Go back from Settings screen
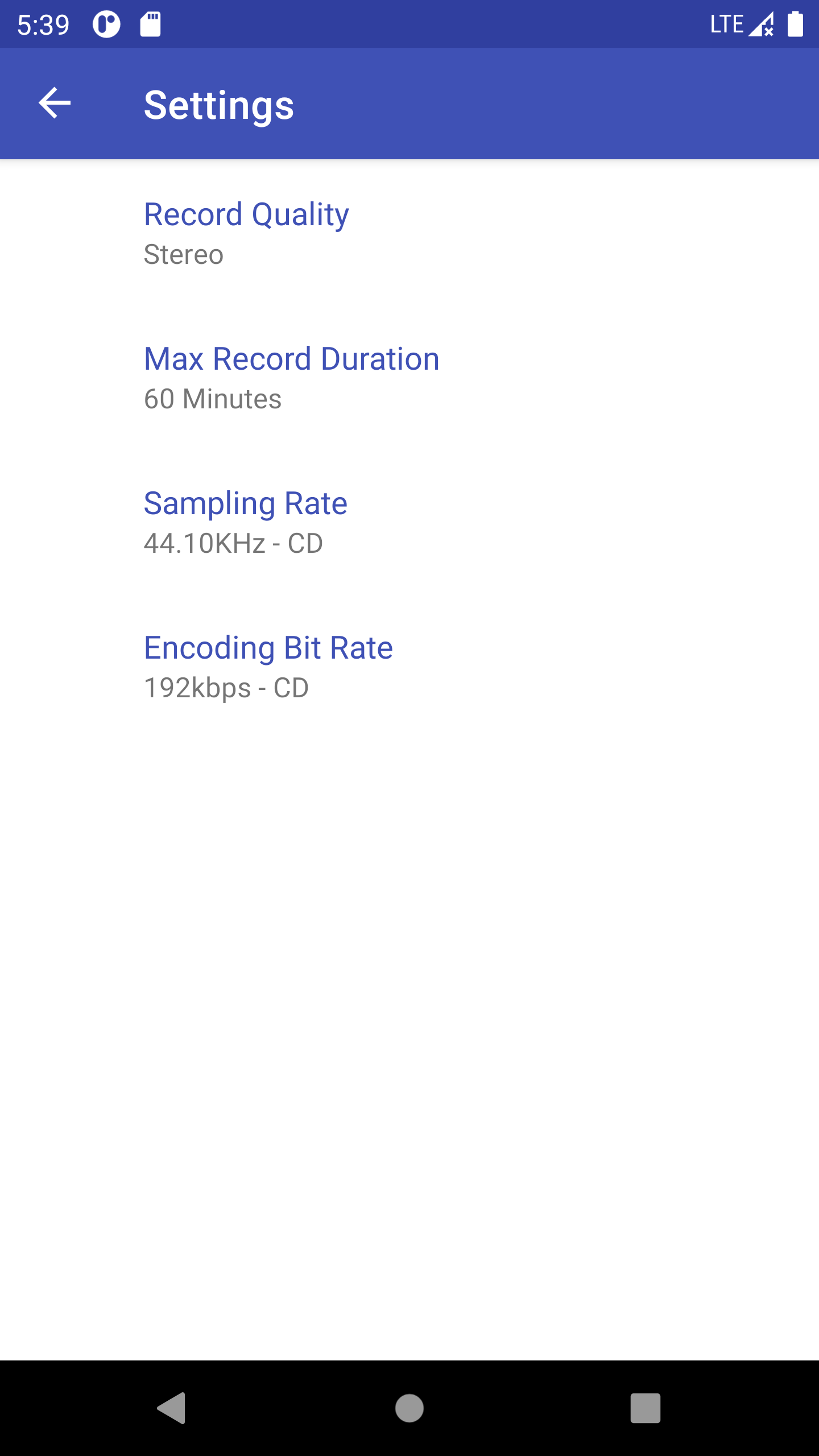The height and width of the screenshot is (1456, 819). click(x=55, y=104)
